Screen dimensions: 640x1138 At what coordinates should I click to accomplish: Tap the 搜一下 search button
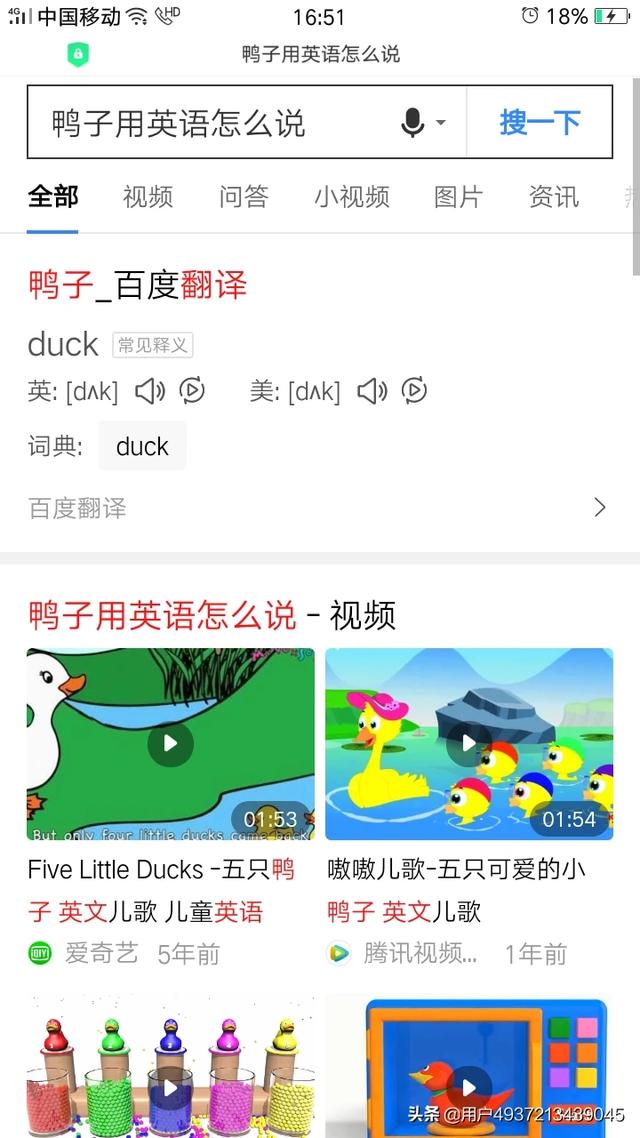pyautogui.click(x=540, y=123)
